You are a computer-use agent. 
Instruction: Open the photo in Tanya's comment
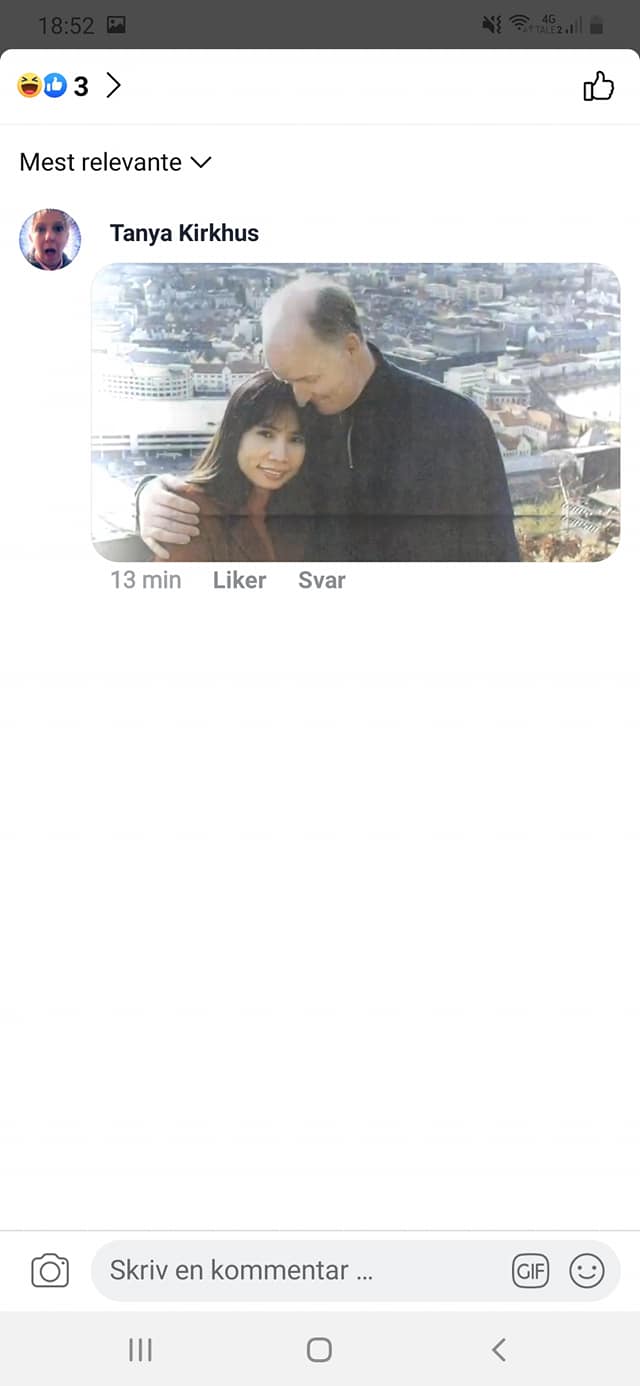tap(355, 412)
